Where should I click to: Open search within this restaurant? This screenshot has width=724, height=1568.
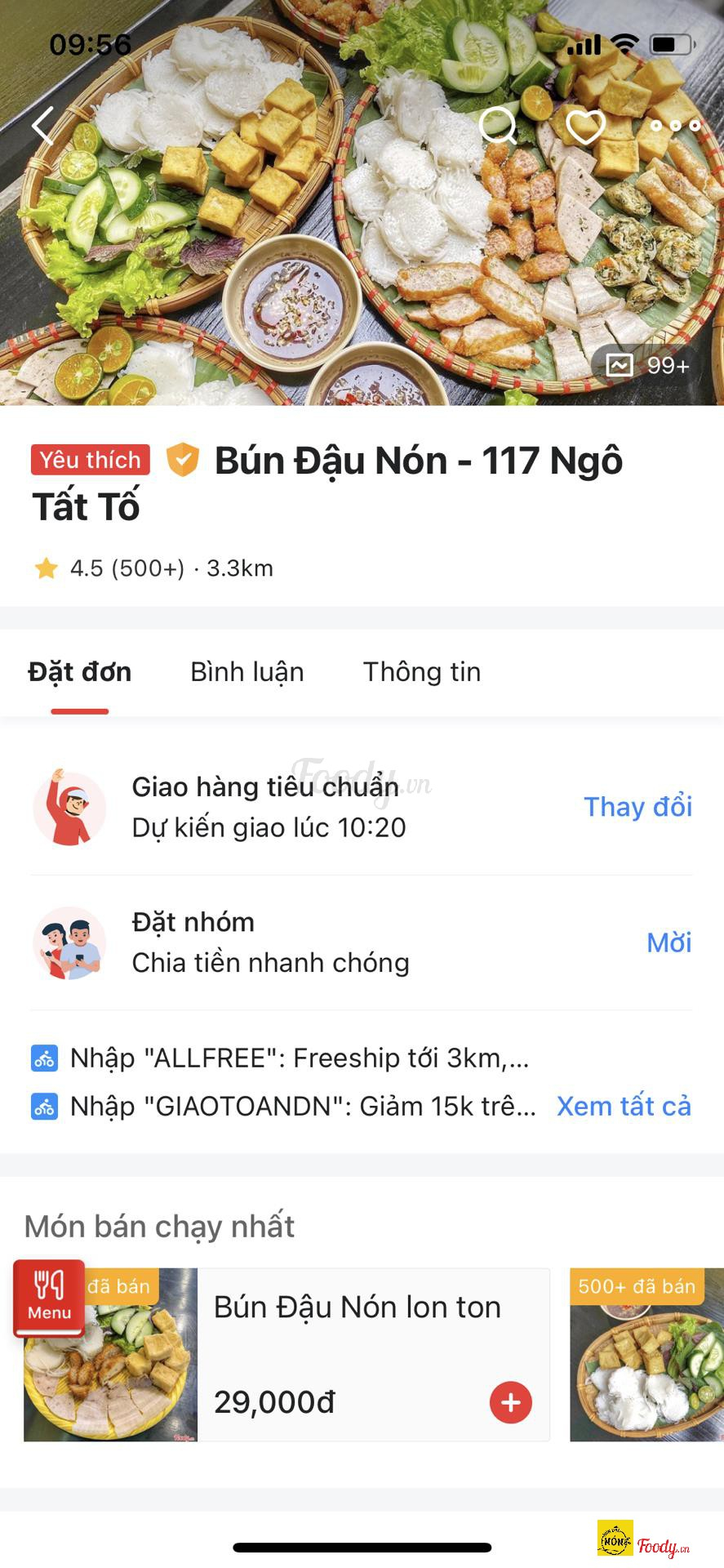pos(498,126)
